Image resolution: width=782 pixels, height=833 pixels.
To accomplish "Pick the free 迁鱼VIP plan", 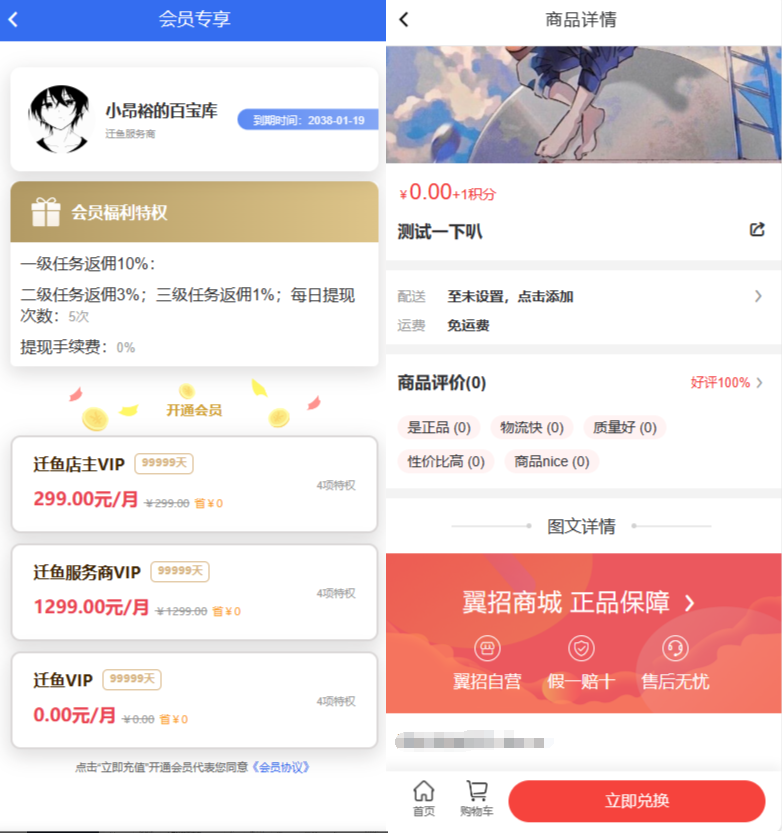I will pyautogui.click(x=194, y=700).
